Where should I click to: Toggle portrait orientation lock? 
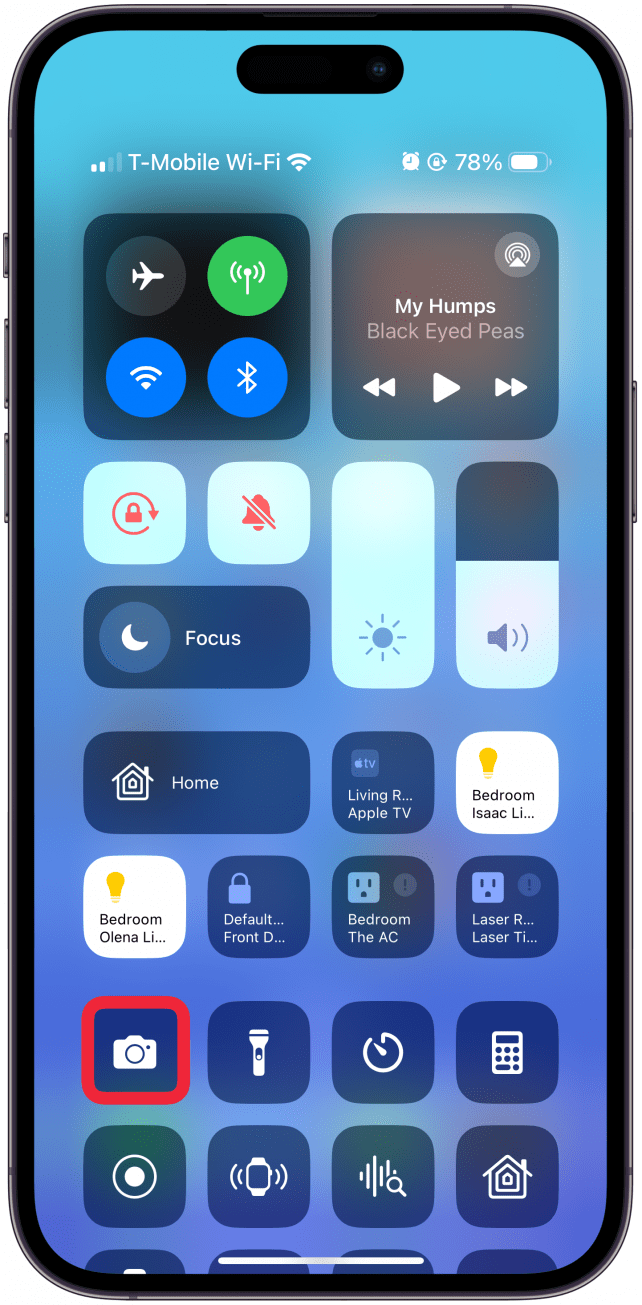click(x=134, y=513)
